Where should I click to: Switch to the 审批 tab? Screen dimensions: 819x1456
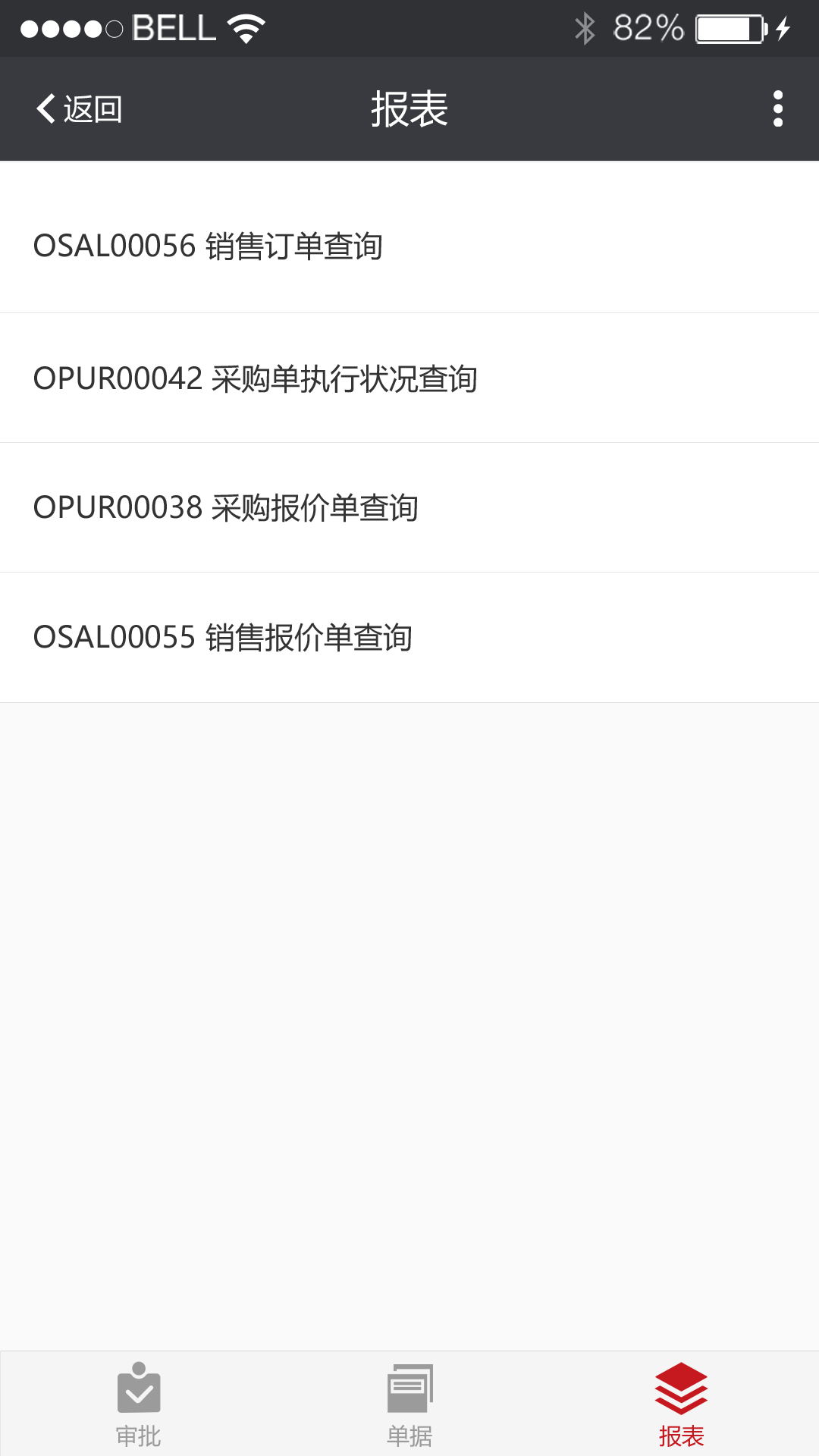[x=138, y=1405]
